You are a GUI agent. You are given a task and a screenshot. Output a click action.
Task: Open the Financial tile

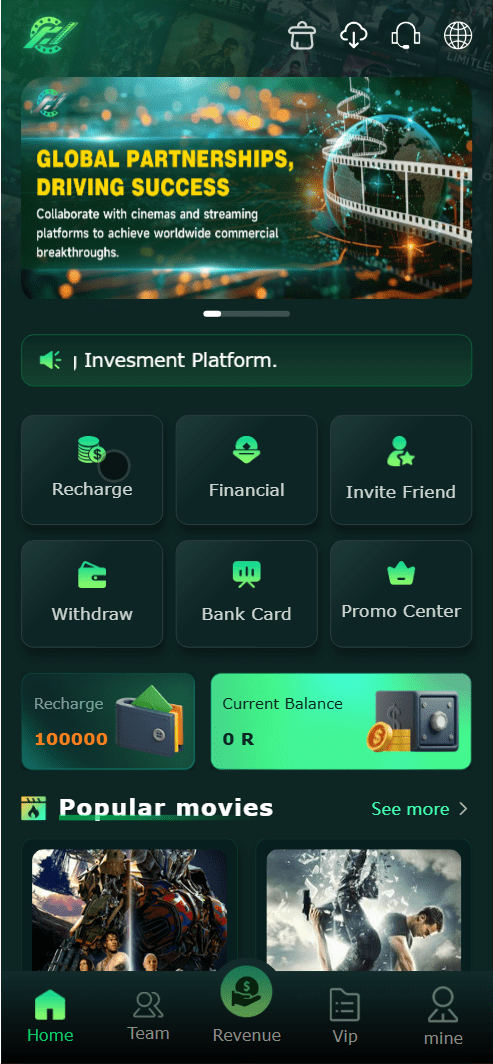246,470
